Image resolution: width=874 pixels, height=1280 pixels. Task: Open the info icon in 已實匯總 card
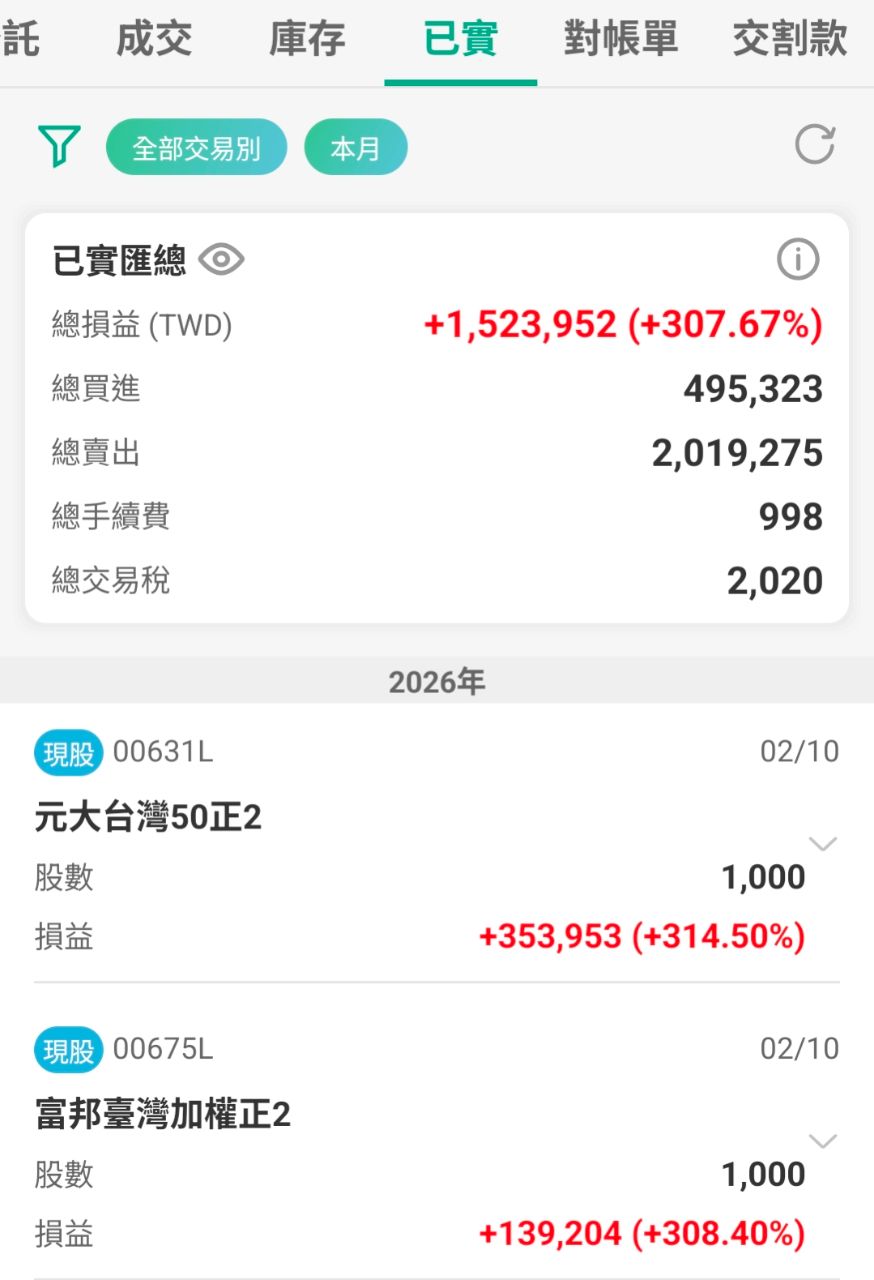(x=797, y=261)
